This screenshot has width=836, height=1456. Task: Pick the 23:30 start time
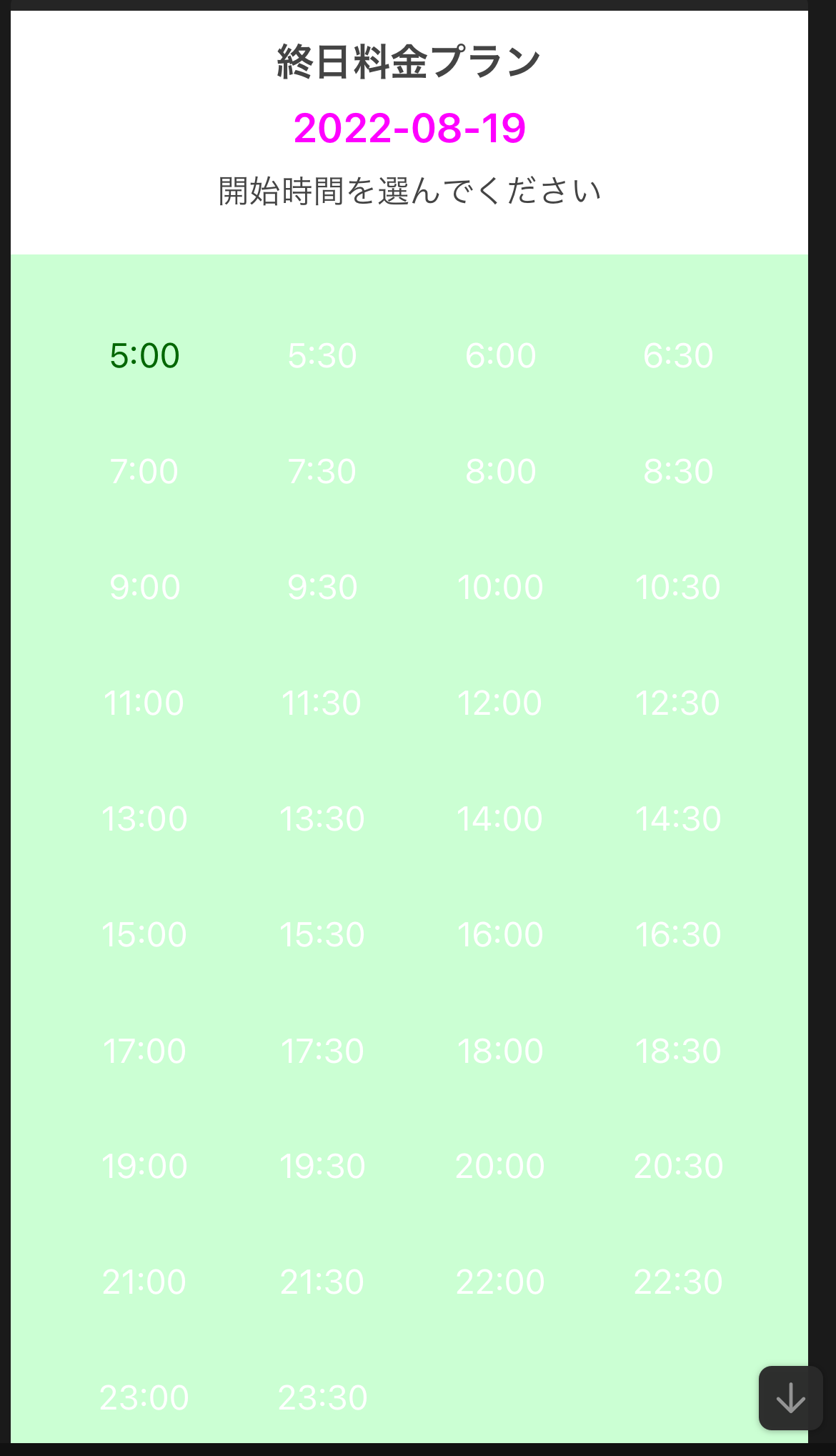(x=322, y=1397)
